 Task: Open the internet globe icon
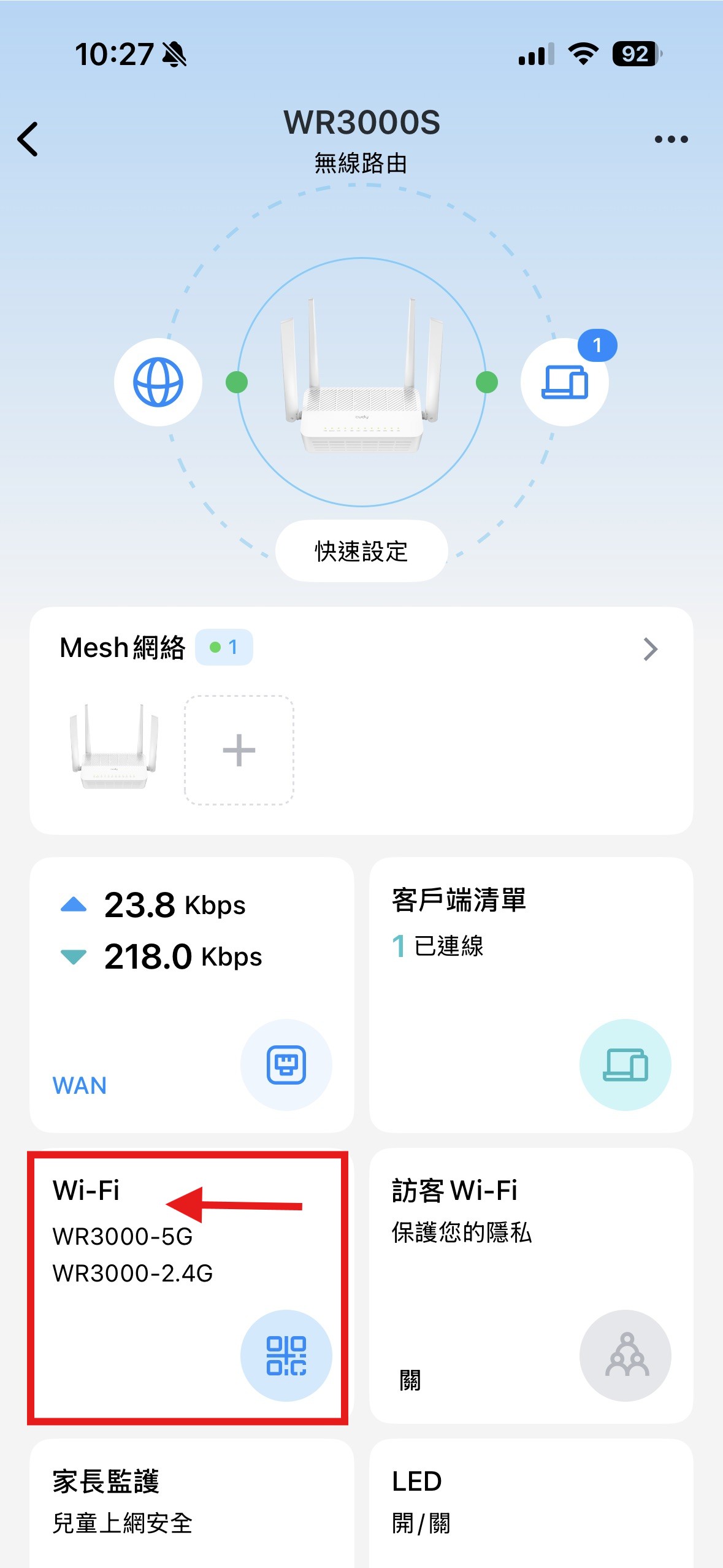coord(158,382)
